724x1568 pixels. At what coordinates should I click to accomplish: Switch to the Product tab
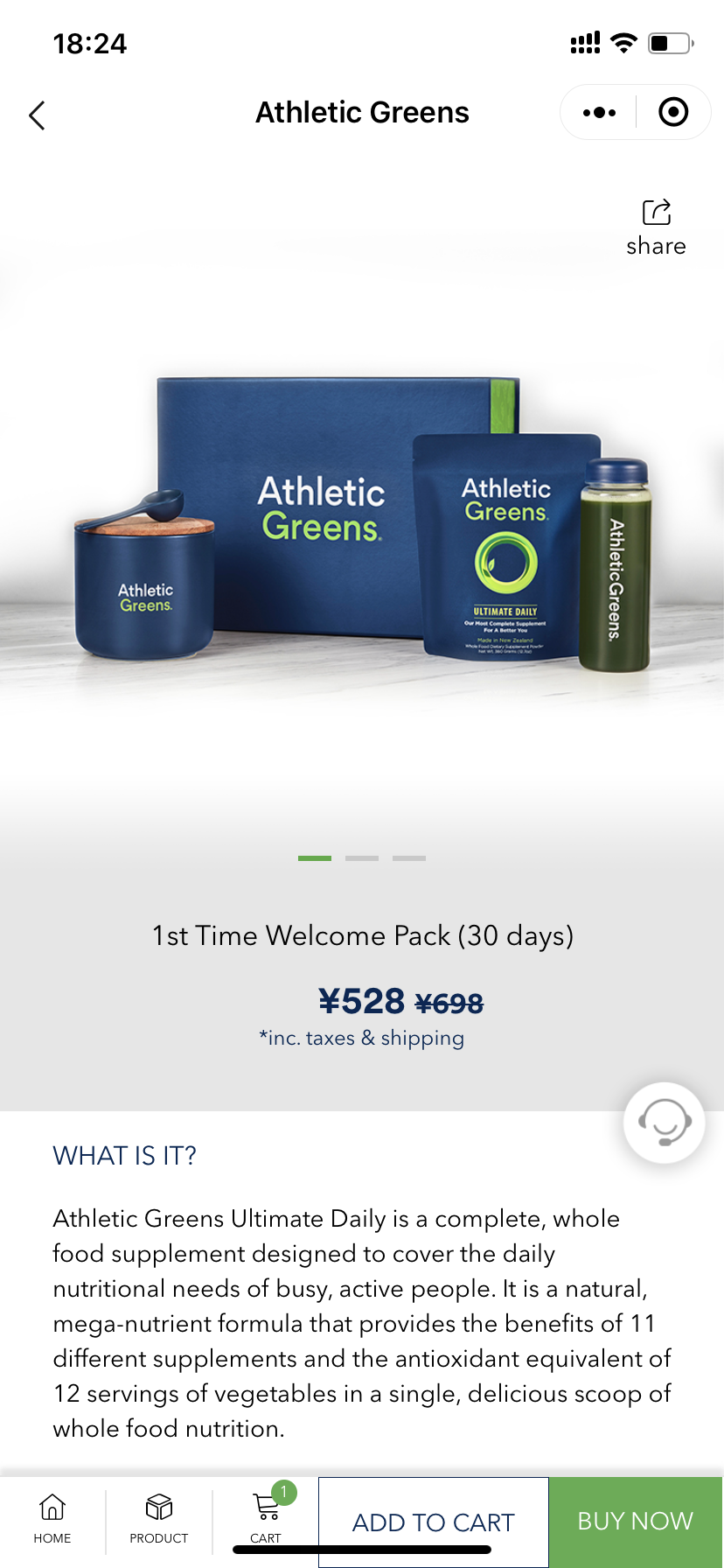[x=159, y=1519]
